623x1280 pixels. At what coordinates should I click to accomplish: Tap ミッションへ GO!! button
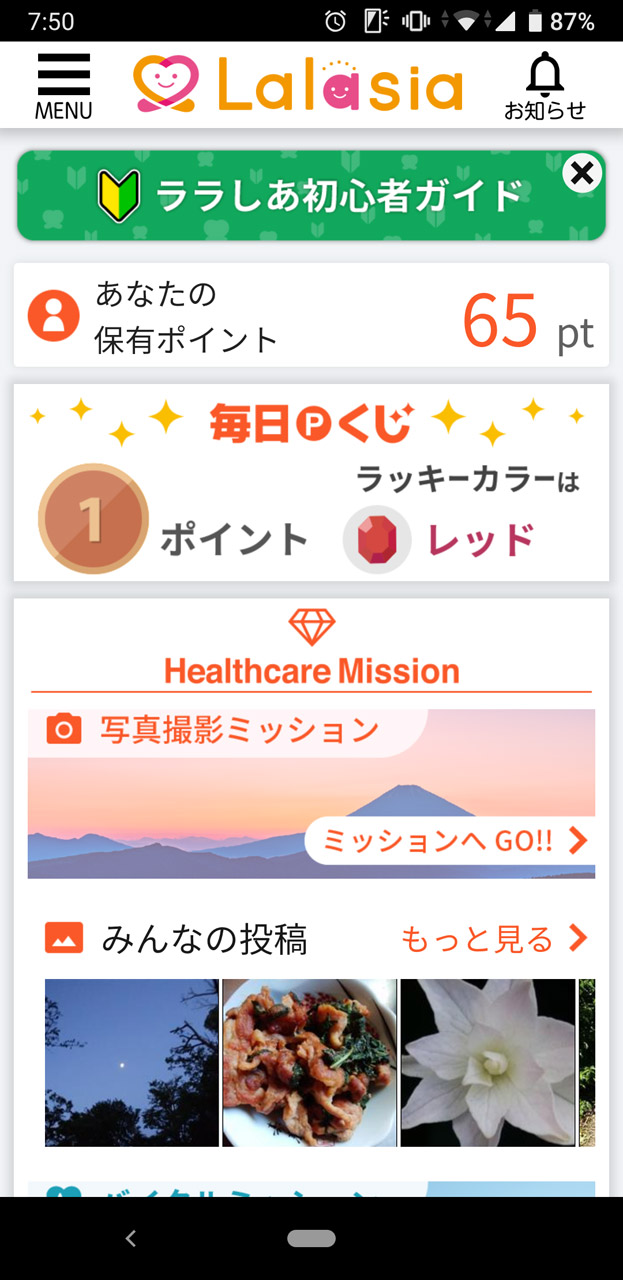450,840
